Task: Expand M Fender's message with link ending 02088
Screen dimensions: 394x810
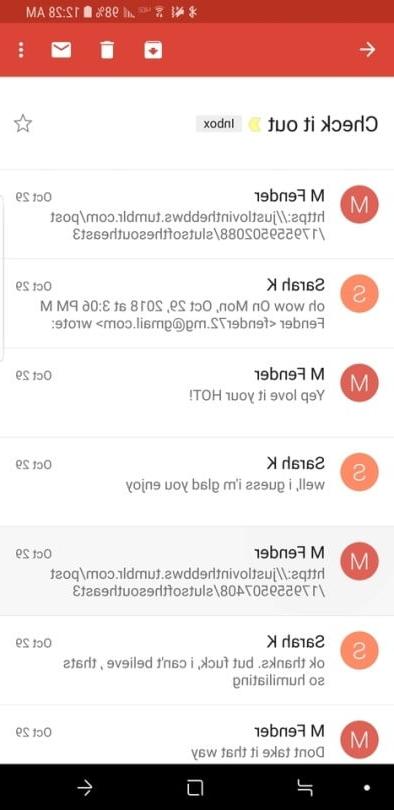Action: point(197,214)
